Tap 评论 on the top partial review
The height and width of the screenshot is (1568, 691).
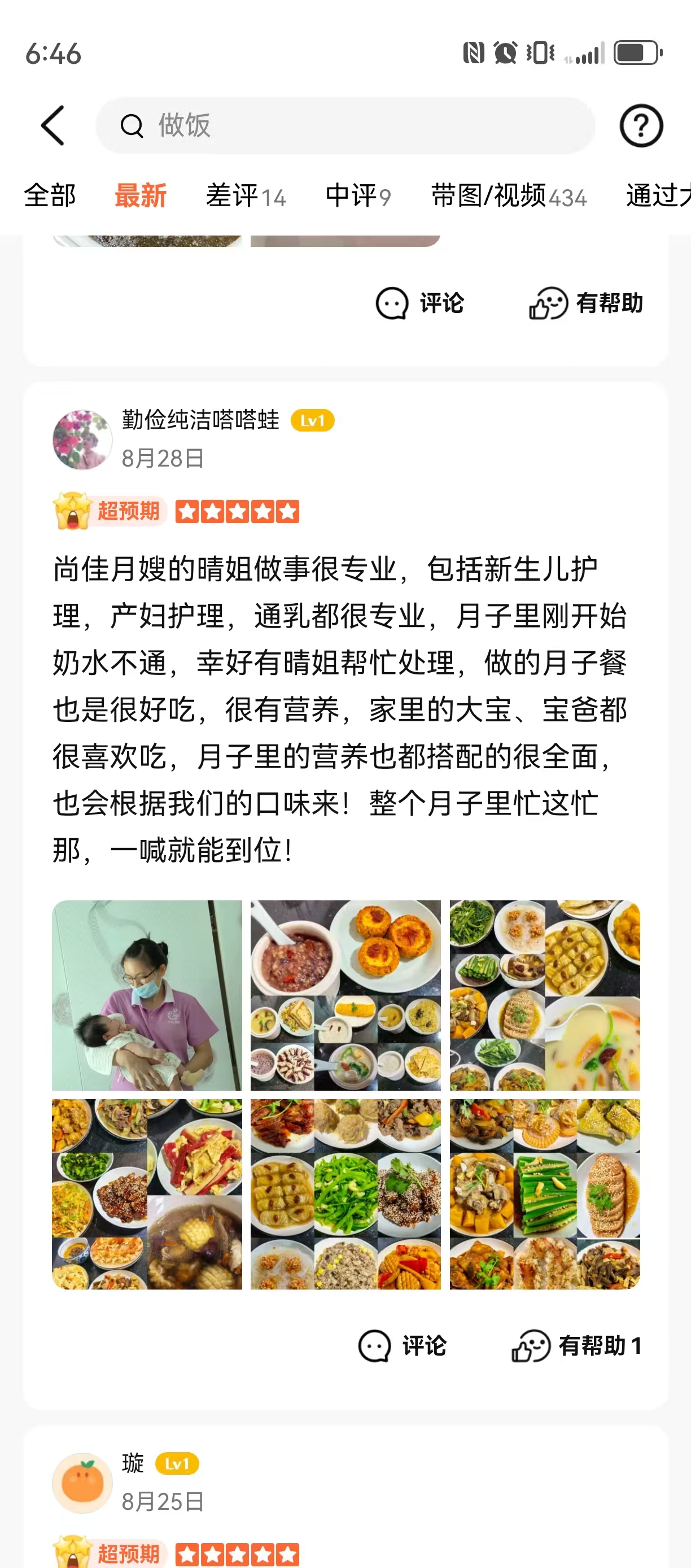(419, 303)
